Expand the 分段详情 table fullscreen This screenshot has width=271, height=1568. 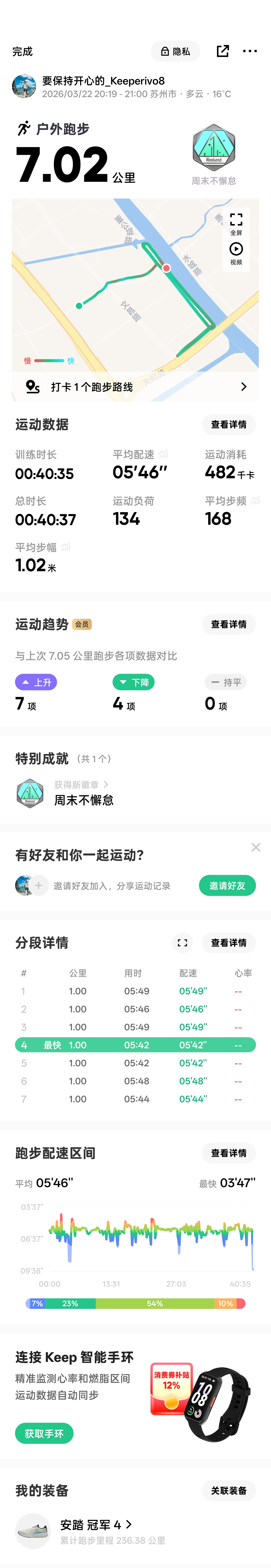point(182,942)
